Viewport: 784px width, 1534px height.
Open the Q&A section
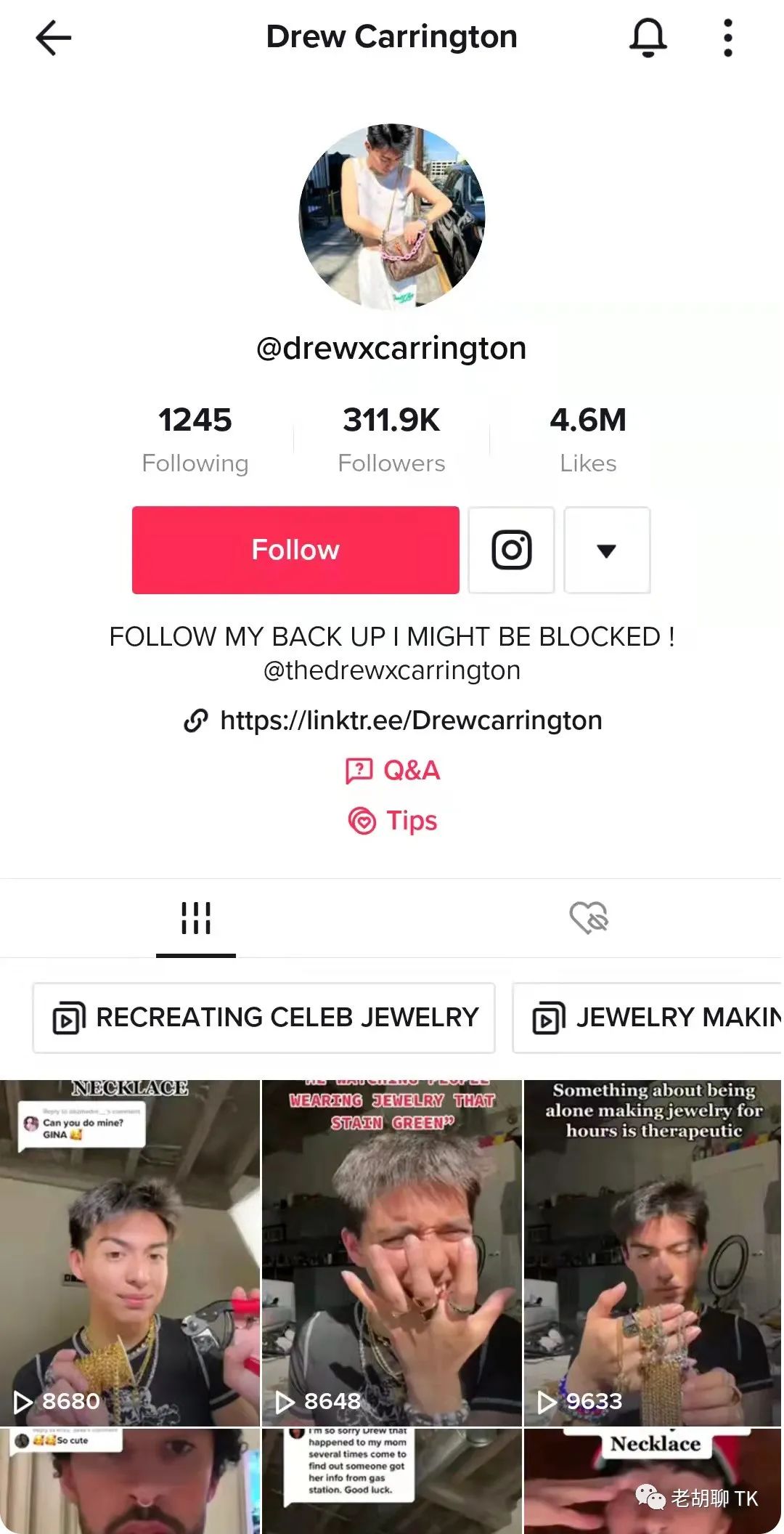[x=393, y=770]
